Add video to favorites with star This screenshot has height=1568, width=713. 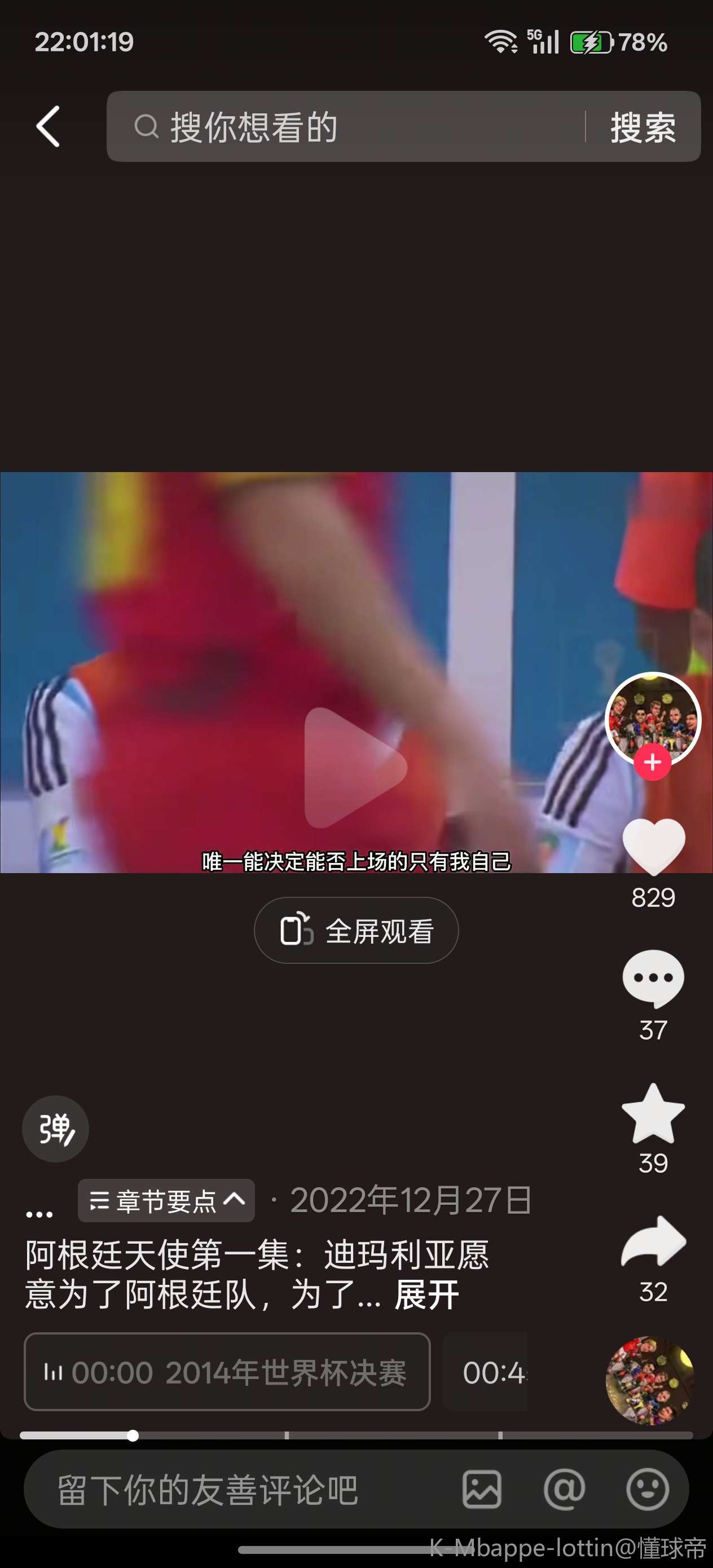(653, 1114)
